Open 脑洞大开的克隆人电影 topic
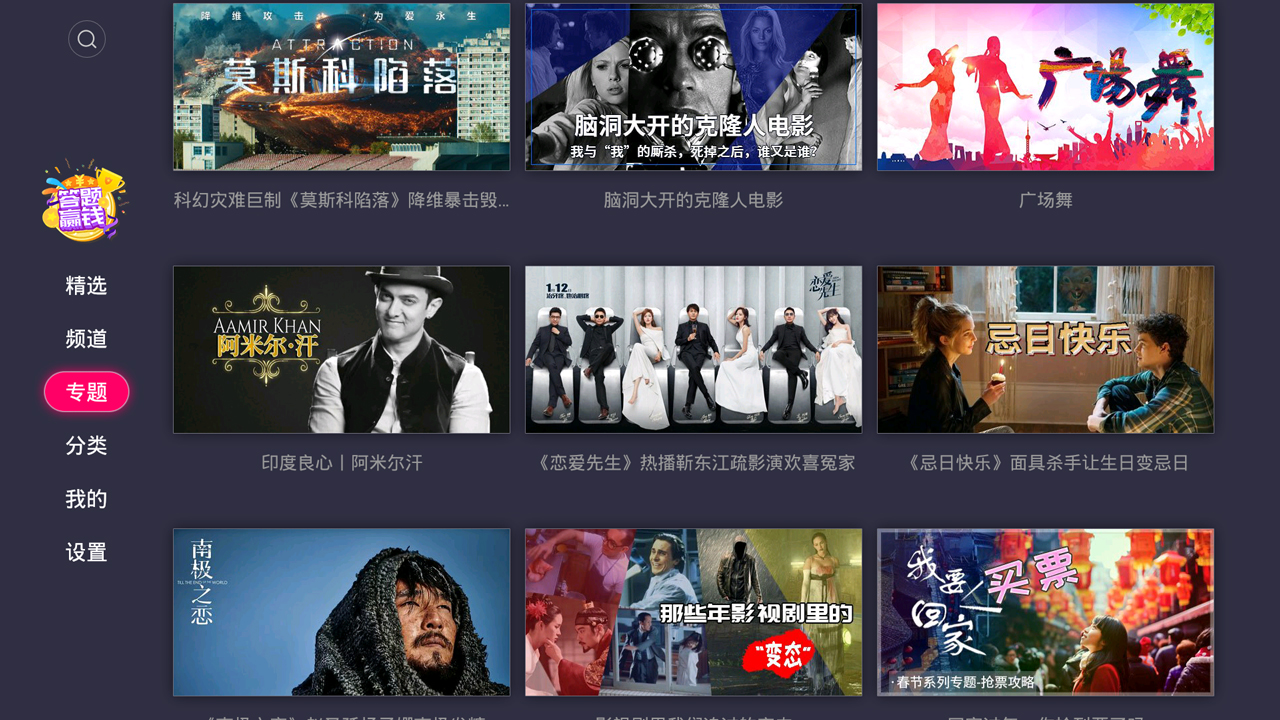This screenshot has height=720, width=1280. click(x=694, y=87)
